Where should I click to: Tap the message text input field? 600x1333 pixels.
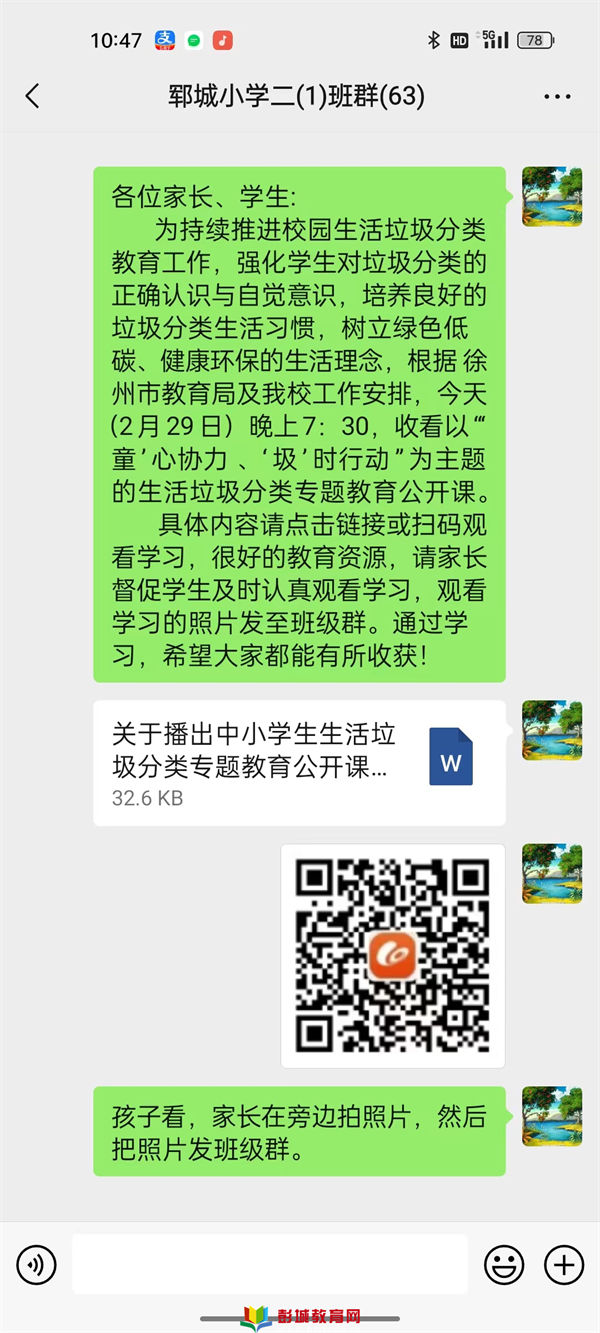[270, 1265]
